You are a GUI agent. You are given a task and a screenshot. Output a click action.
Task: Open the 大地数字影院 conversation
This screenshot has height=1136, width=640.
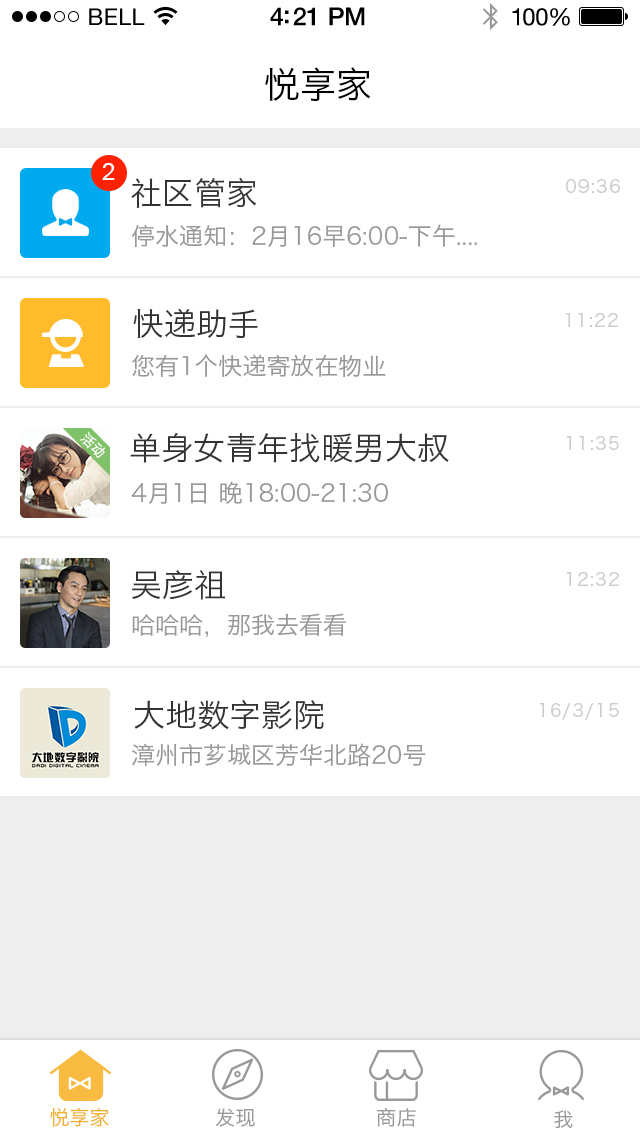[x=320, y=733]
